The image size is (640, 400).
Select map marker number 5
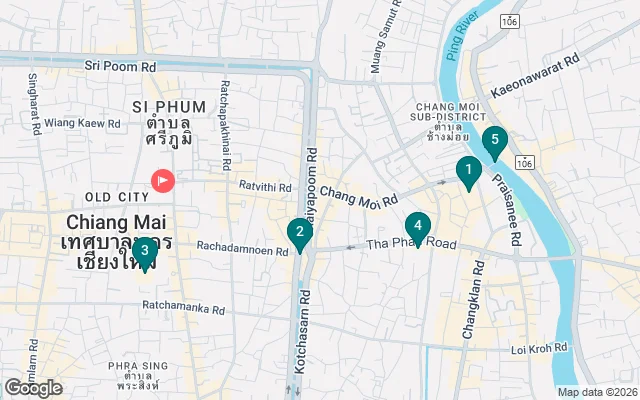(x=494, y=141)
